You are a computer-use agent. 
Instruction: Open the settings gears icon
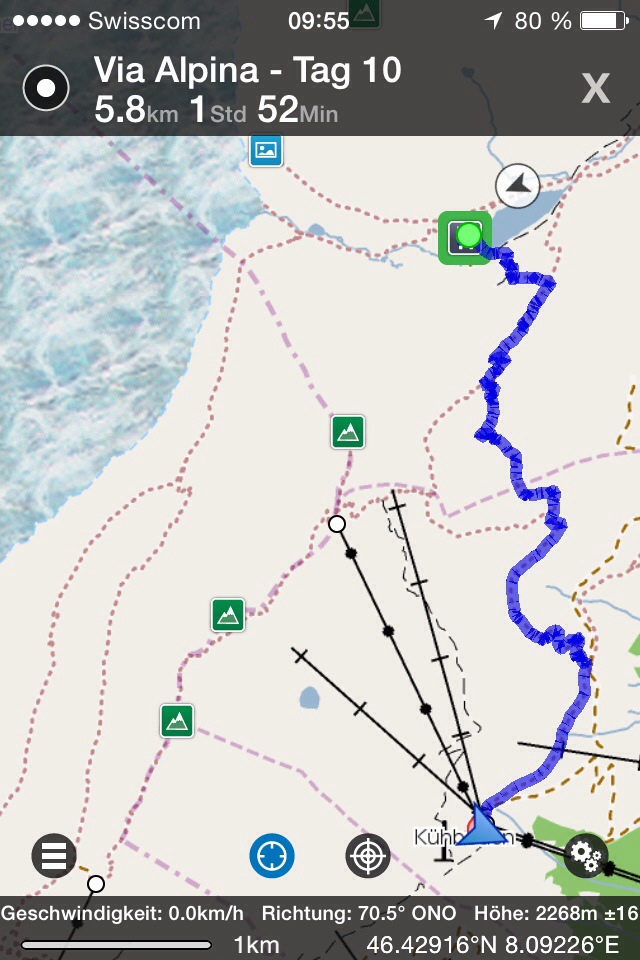585,856
